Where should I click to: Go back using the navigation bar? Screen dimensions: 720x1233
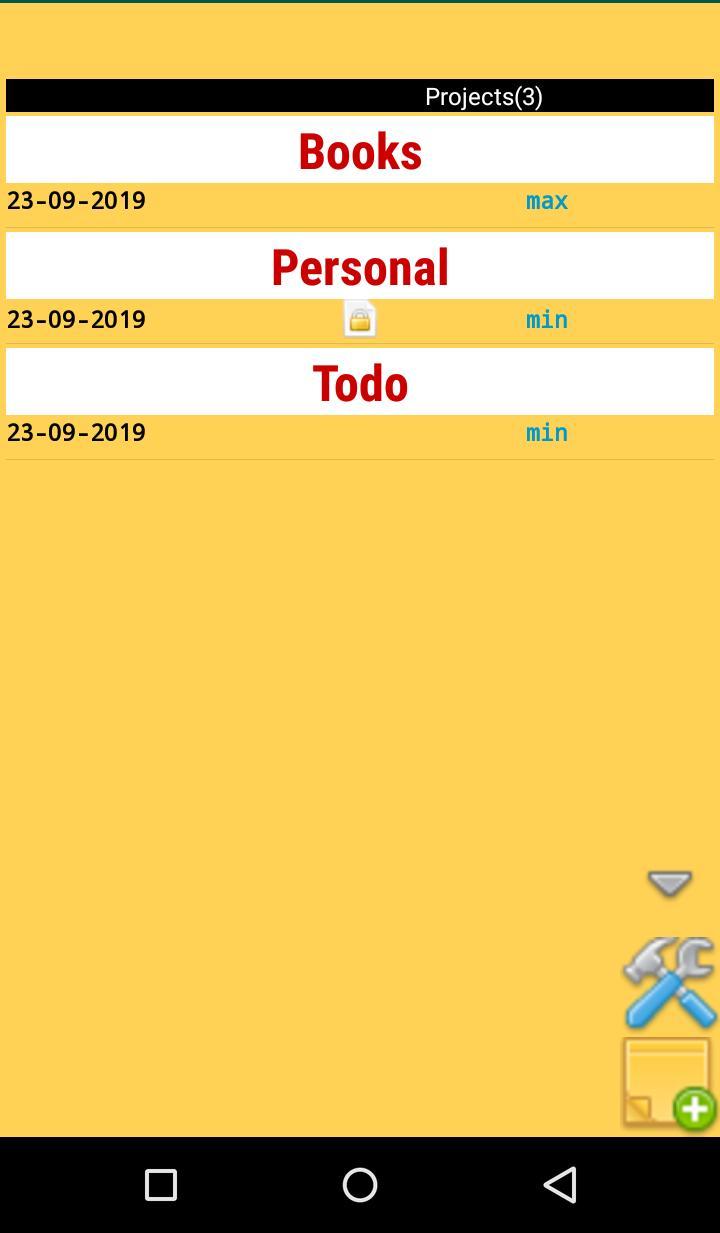pos(560,1185)
